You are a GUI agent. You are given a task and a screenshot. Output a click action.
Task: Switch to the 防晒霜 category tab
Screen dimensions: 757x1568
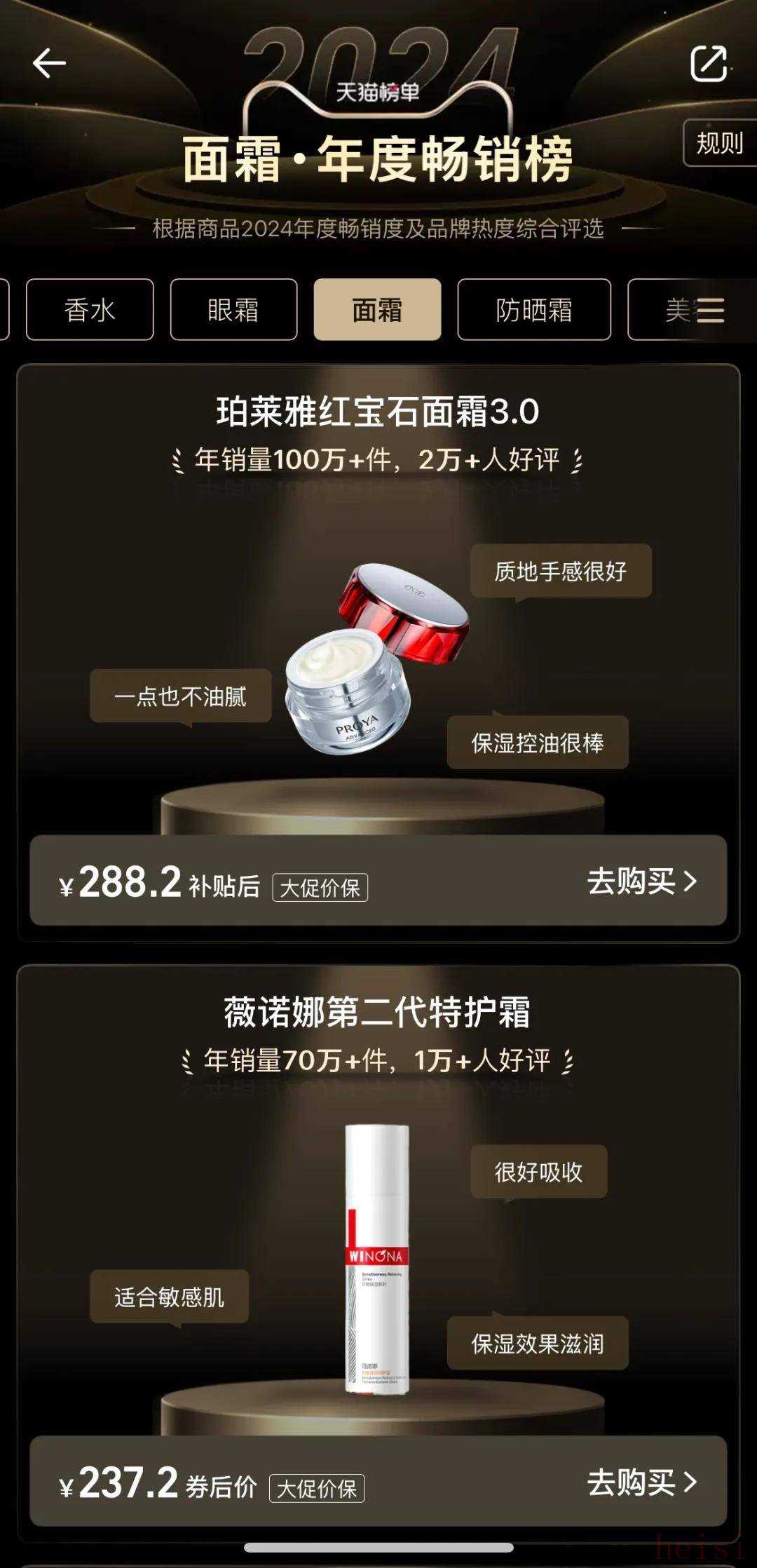click(534, 310)
